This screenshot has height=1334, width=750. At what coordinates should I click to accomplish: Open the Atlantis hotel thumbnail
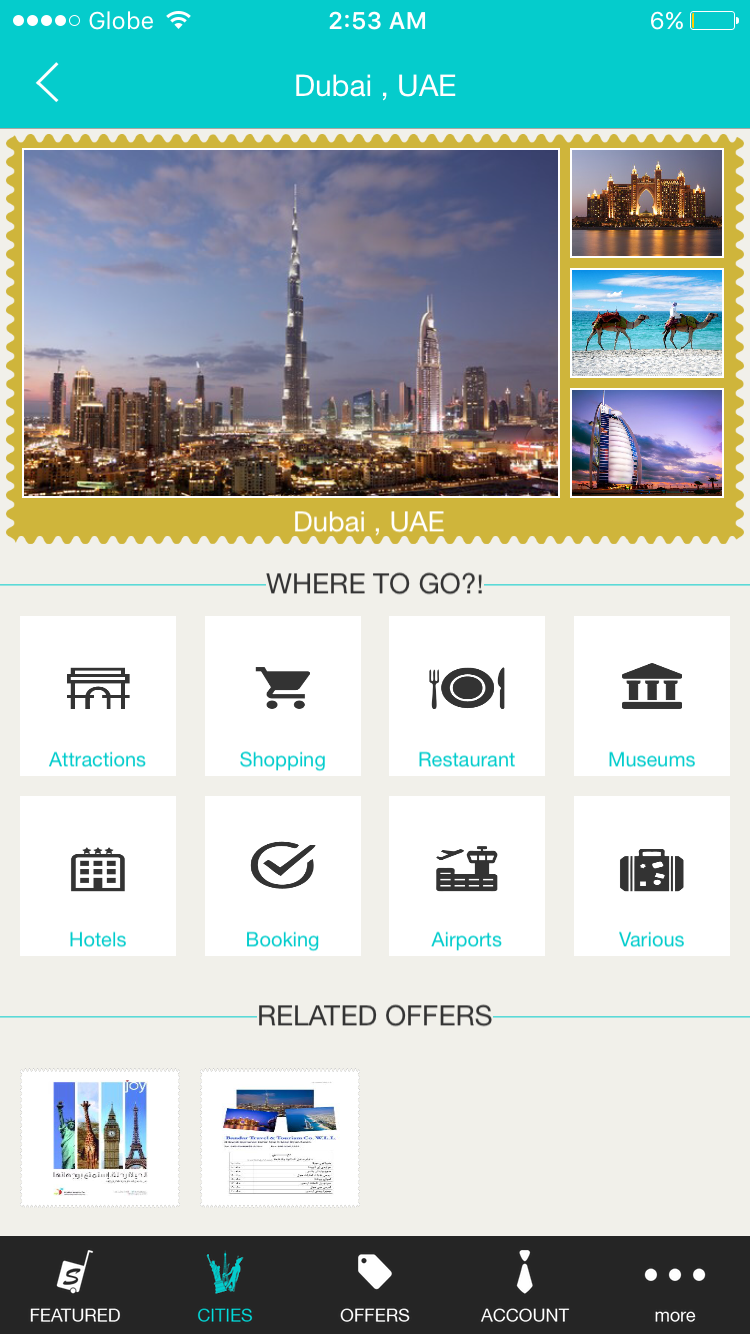646,203
